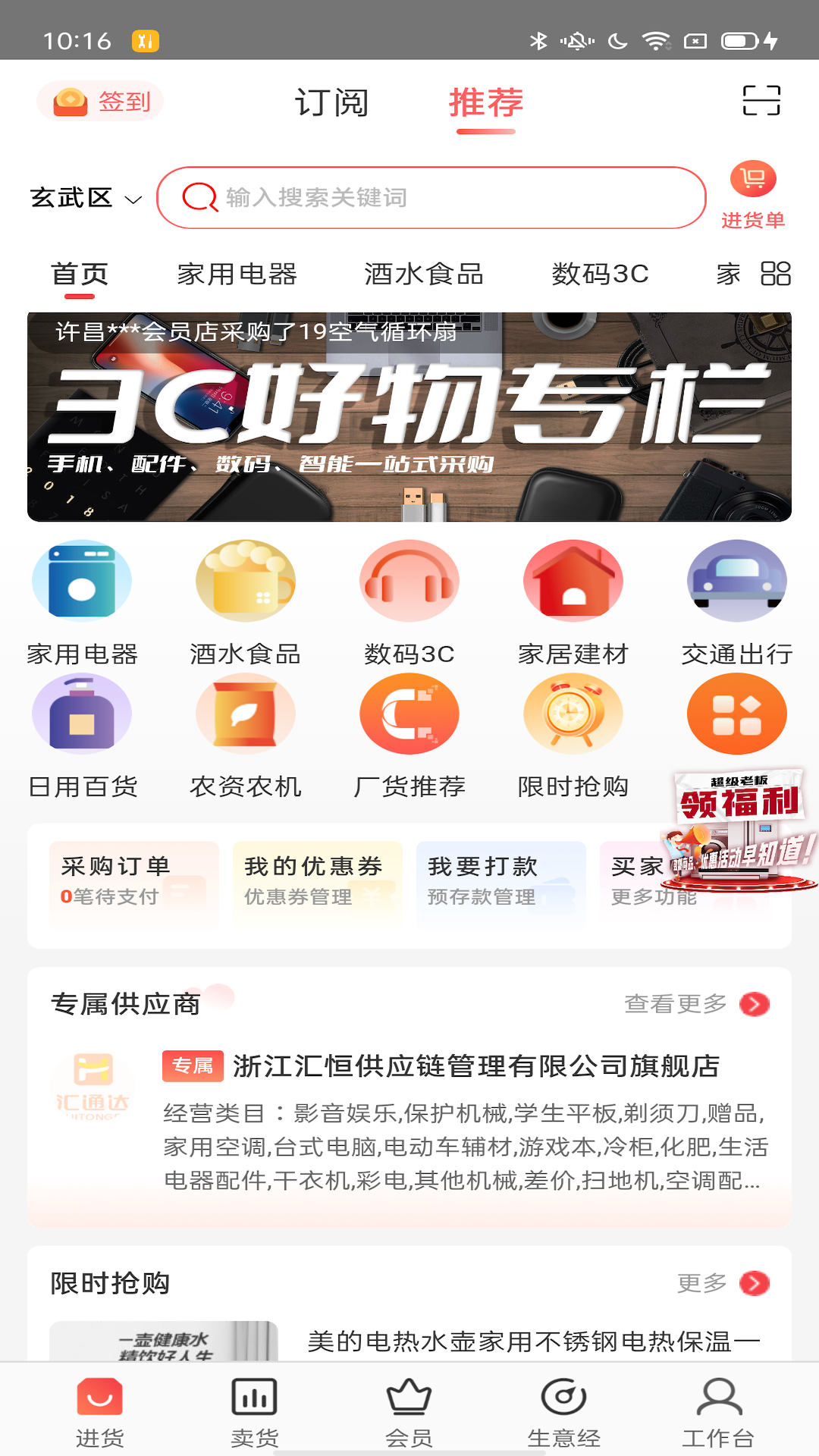Screen dimensions: 819x1456
Task: Switch to the 订阅 tab
Action: 331,102
